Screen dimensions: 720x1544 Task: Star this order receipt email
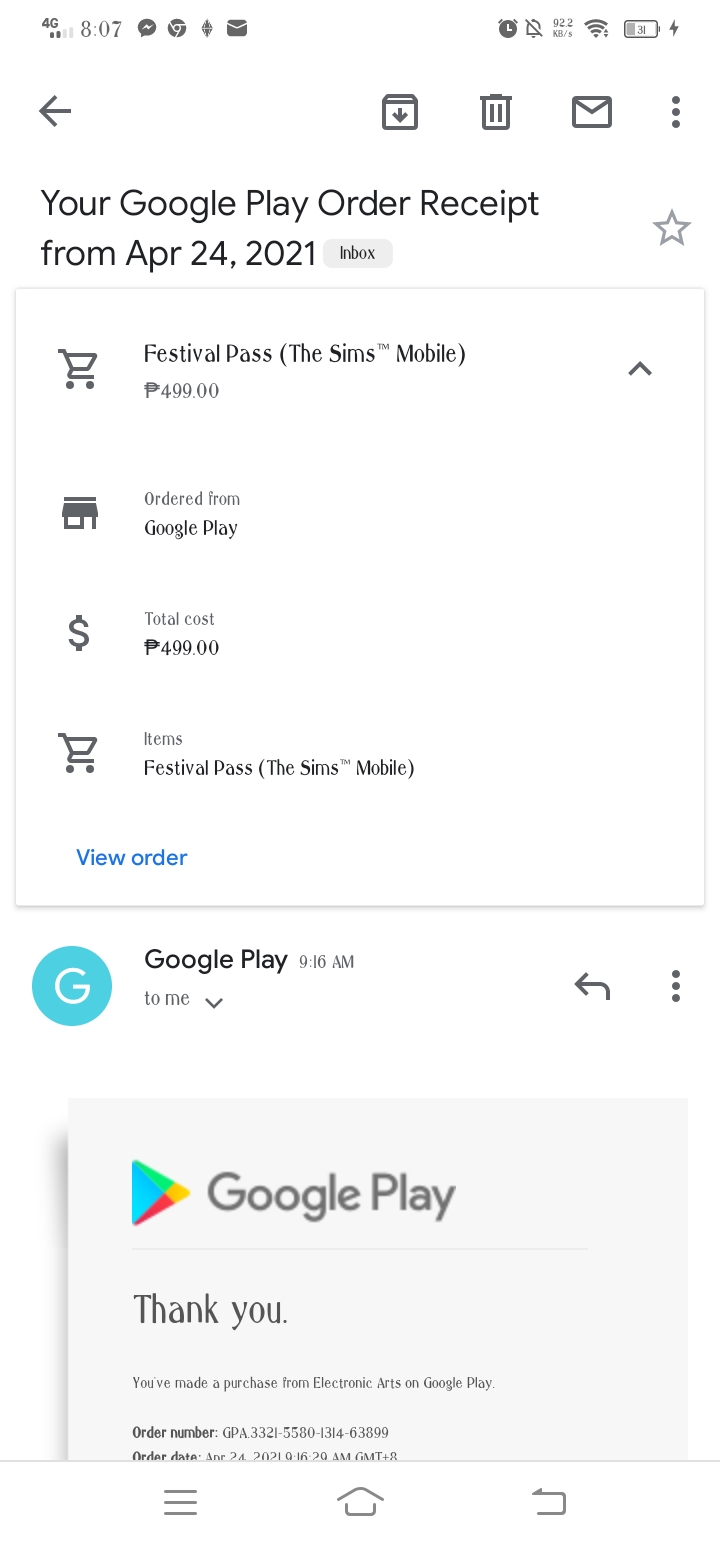pyautogui.click(x=671, y=229)
